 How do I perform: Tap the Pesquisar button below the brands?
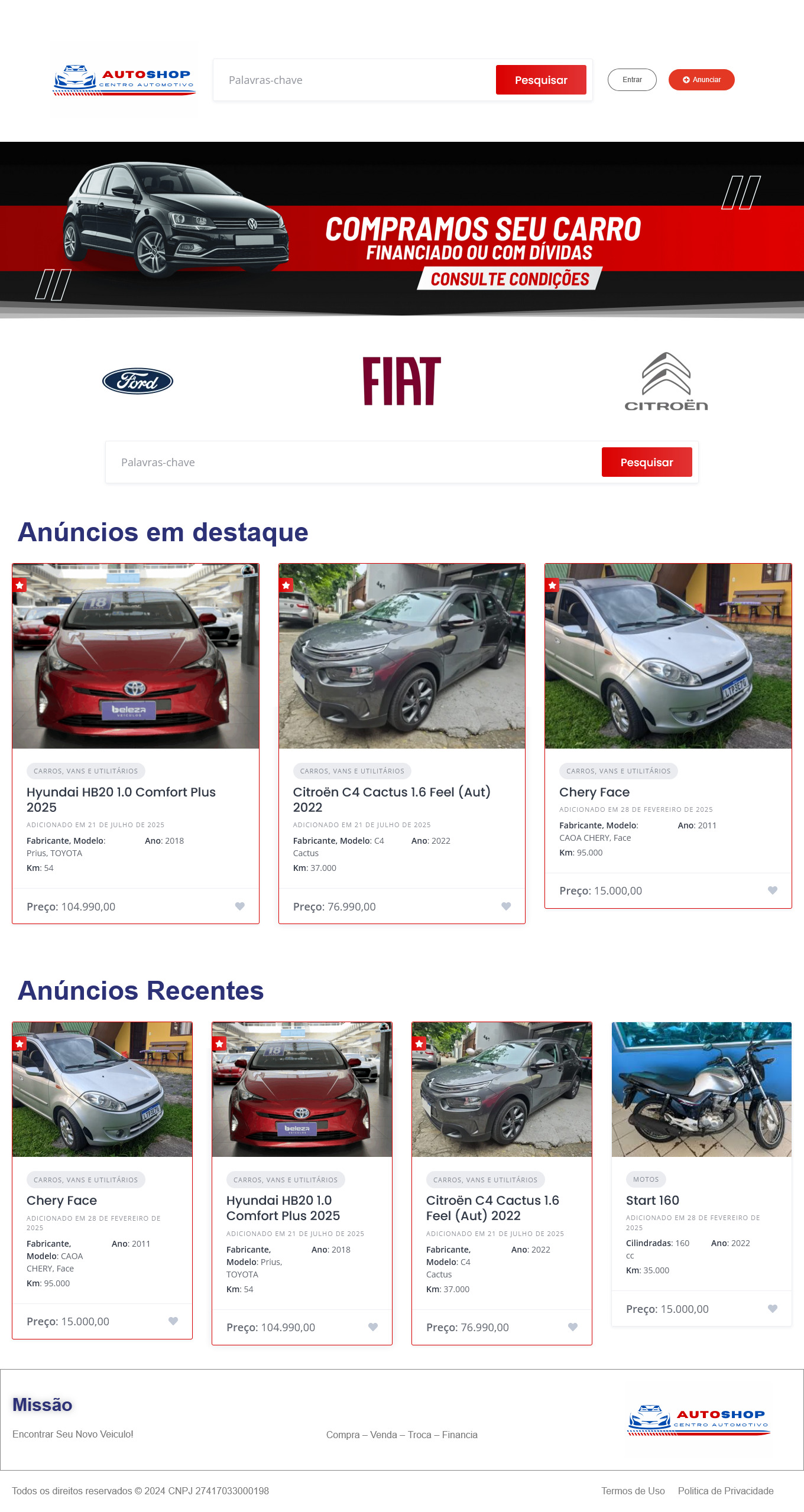[x=646, y=462]
